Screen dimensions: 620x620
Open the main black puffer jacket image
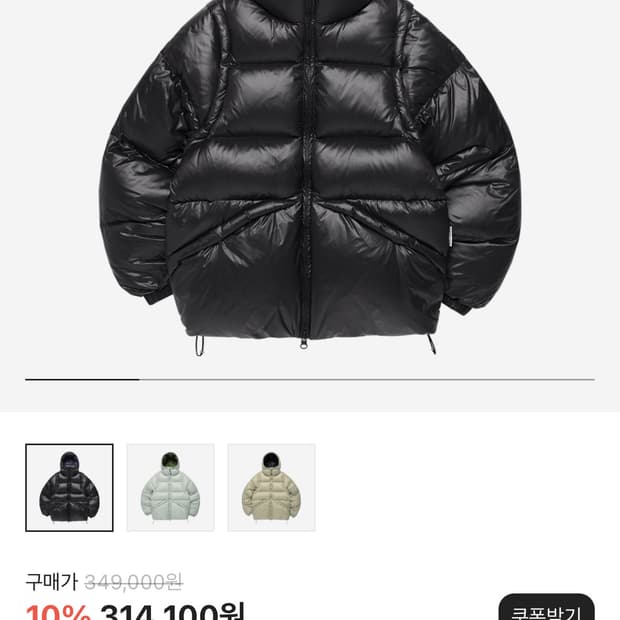(x=310, y=178)
